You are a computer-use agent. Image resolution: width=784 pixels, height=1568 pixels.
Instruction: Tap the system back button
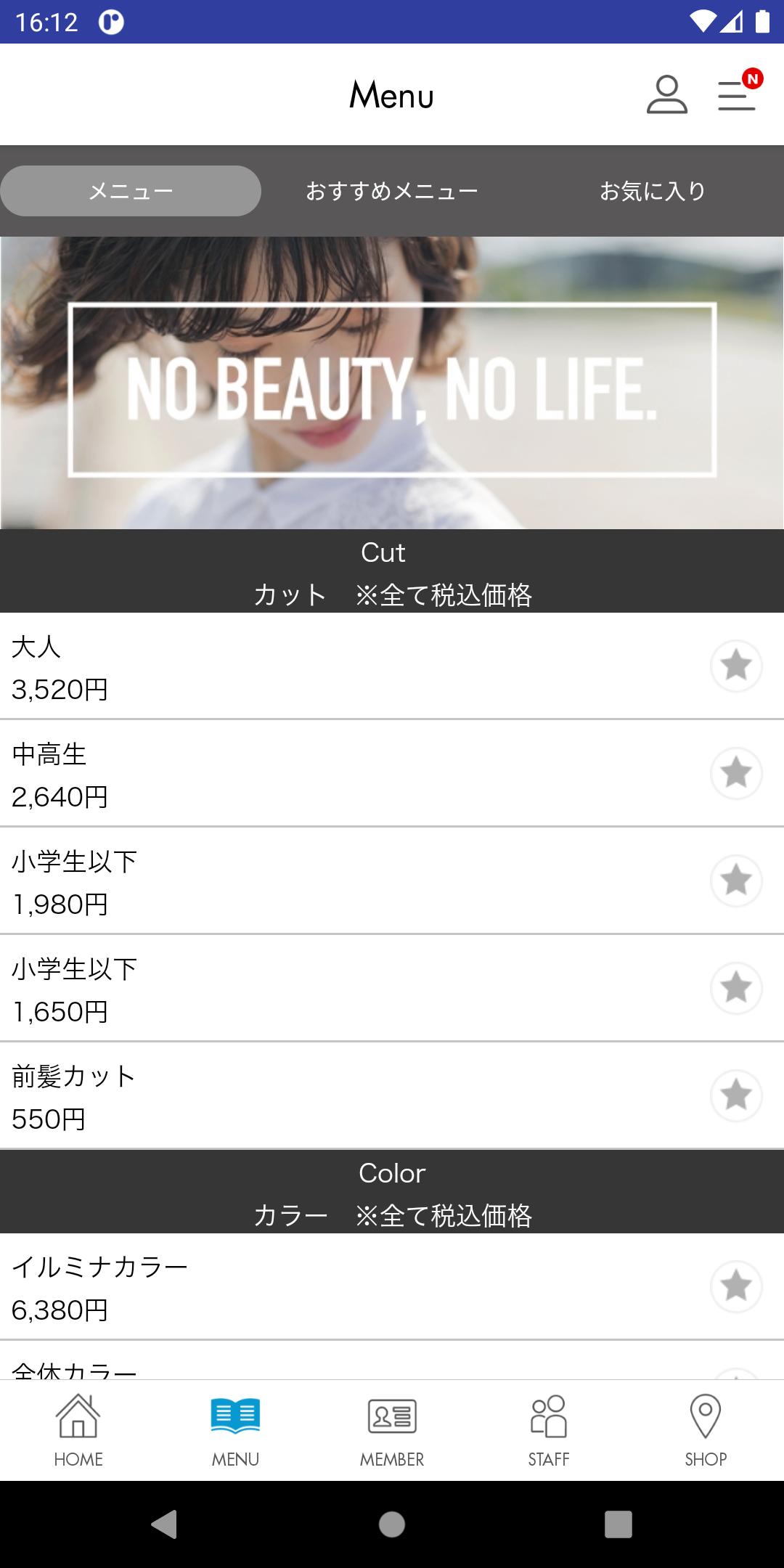click(164, 1524)
